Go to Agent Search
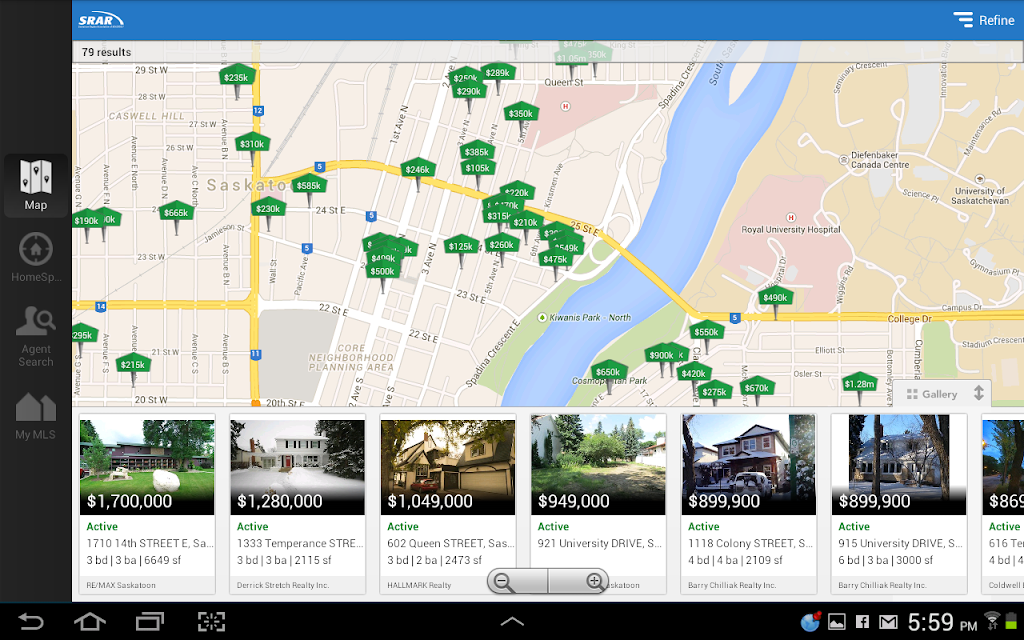 (x=36, y=336)
